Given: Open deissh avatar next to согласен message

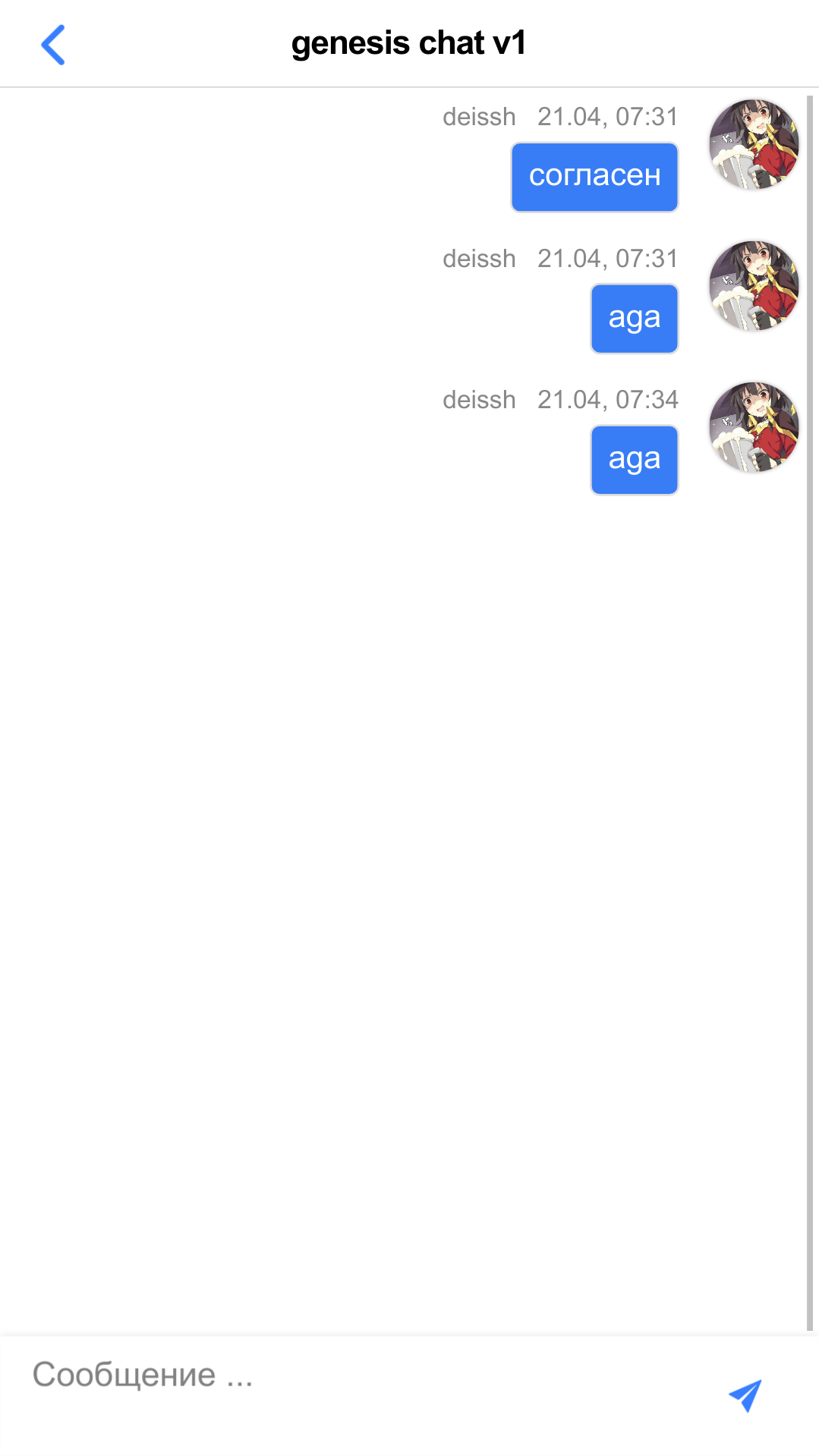Looking at the screenshot, I should (753, 144).
